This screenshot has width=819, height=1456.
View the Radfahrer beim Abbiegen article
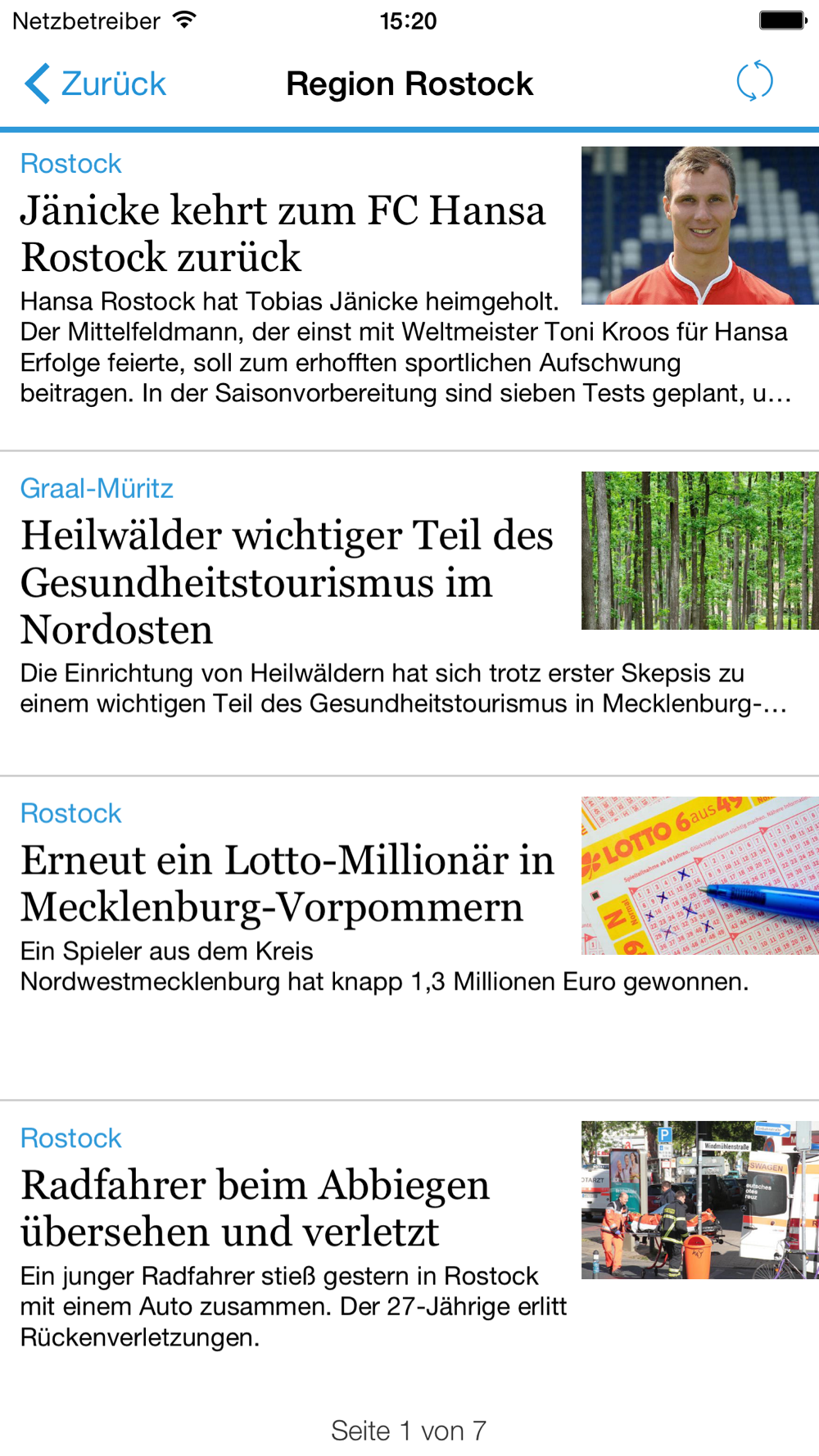click(x=256, y=1208)
